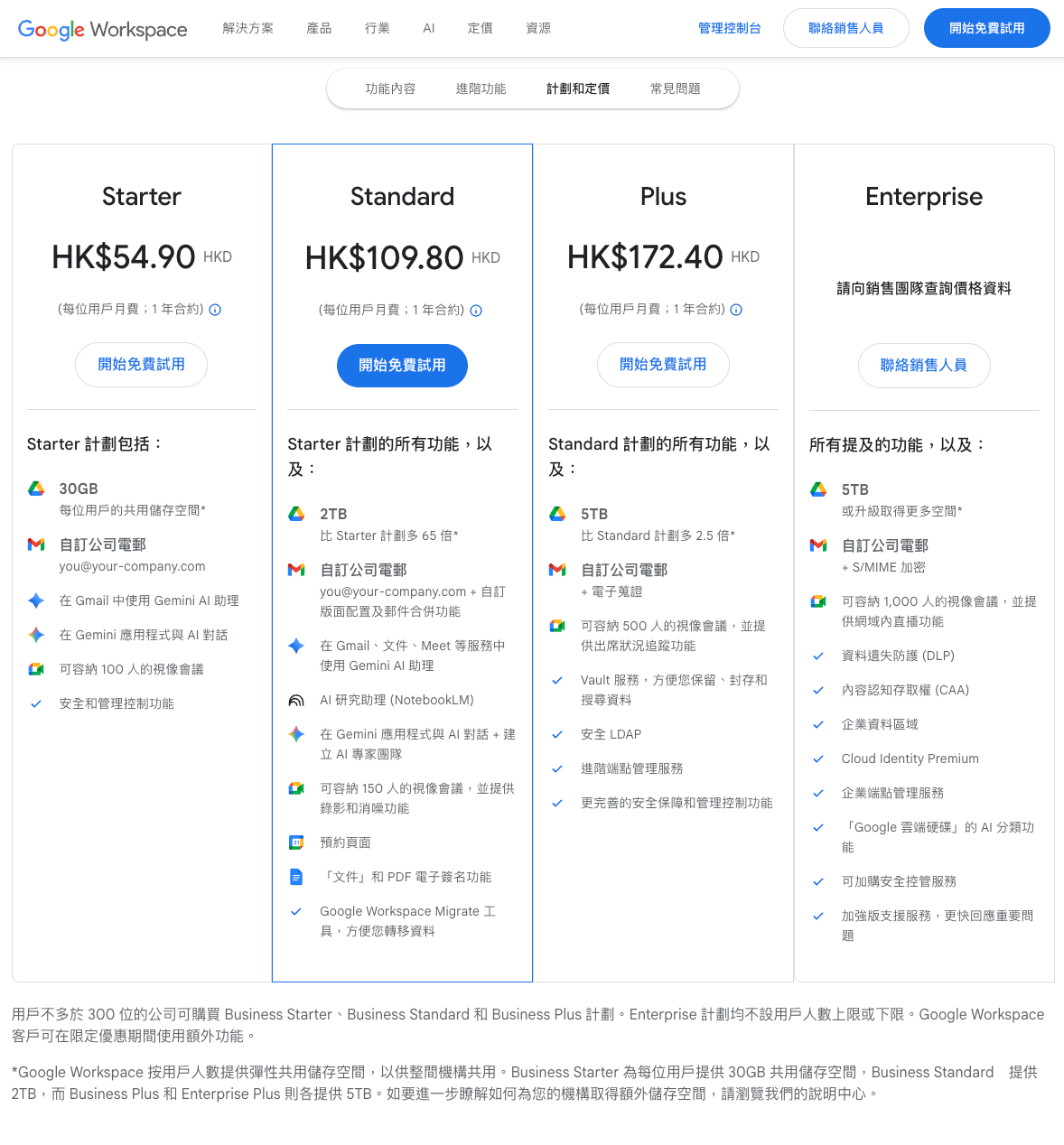Screen dimensions: 1064x1145
Task: Tap the 開始免費試用 button in the header
Action: pos(986,28)
